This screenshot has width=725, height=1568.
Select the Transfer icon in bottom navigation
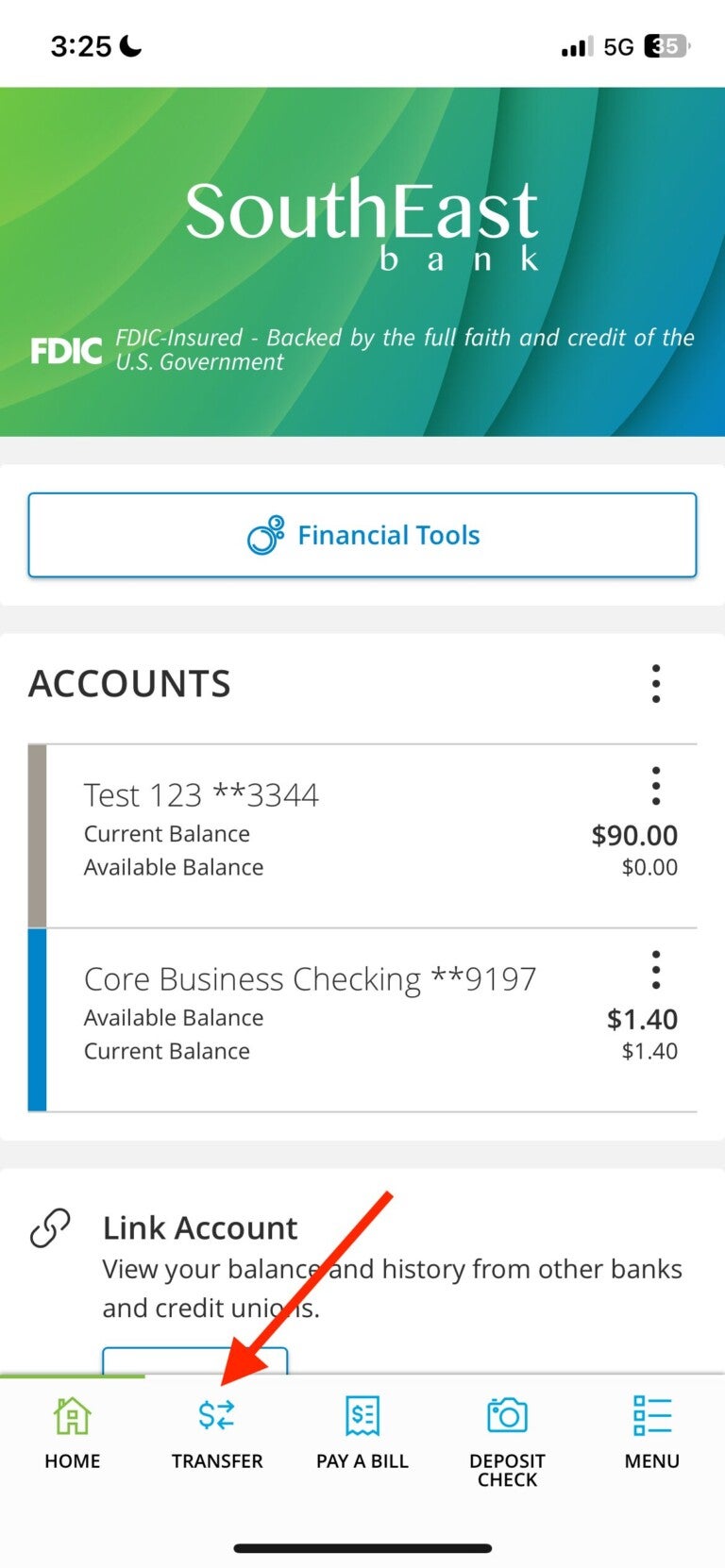(217, 1413)
